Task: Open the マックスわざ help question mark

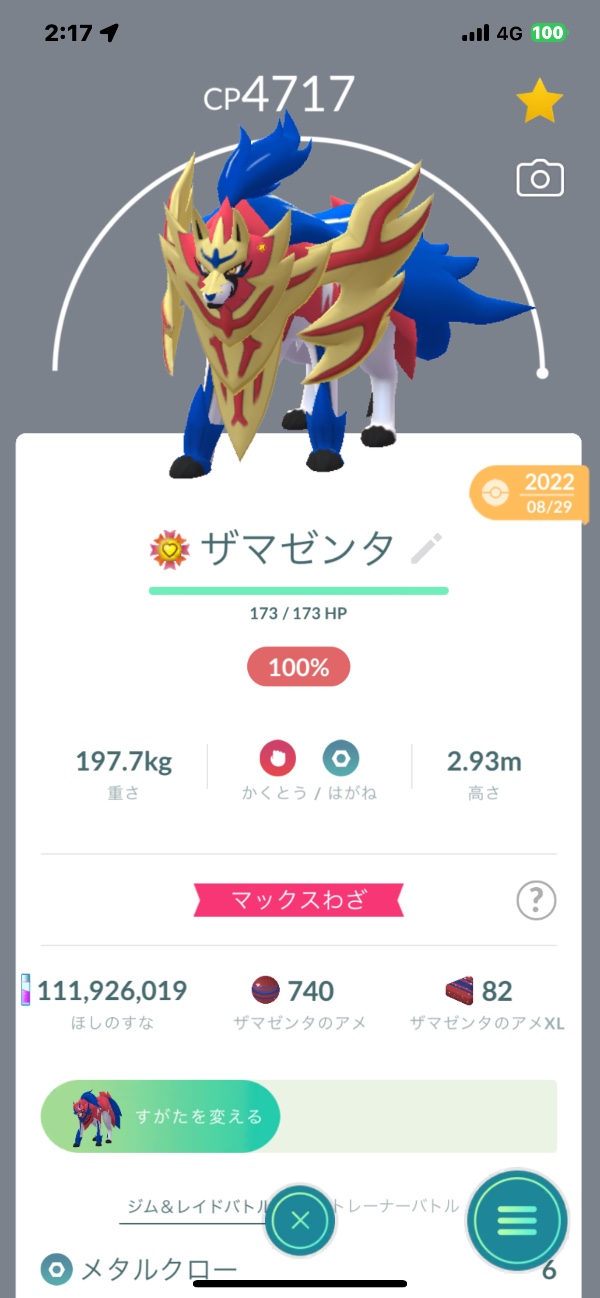Action: (536, 902)
